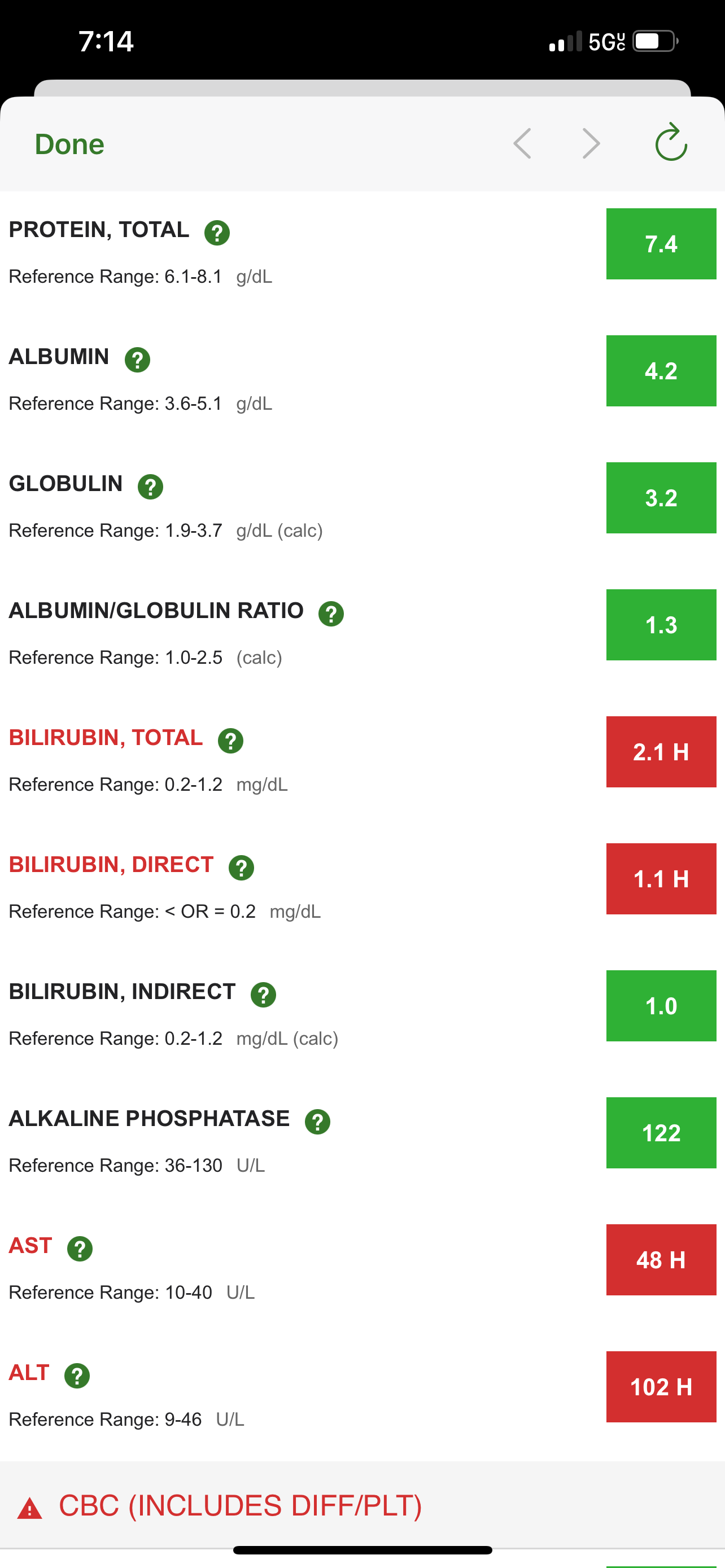725x1568 pixels.
Task: Show info about Globulin
Action: coord(150,487)
